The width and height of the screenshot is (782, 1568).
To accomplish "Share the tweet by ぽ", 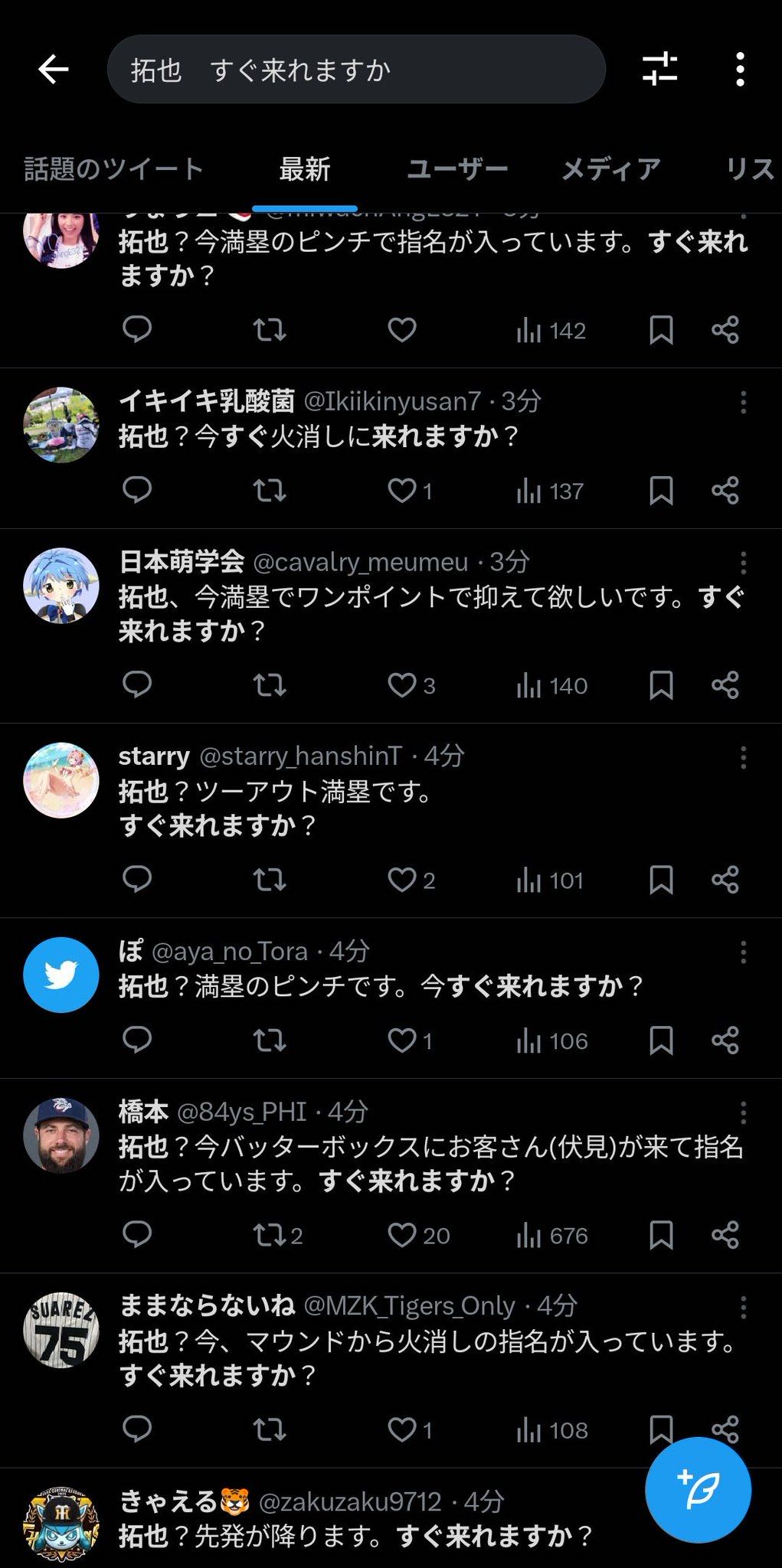I will 725,1040.
